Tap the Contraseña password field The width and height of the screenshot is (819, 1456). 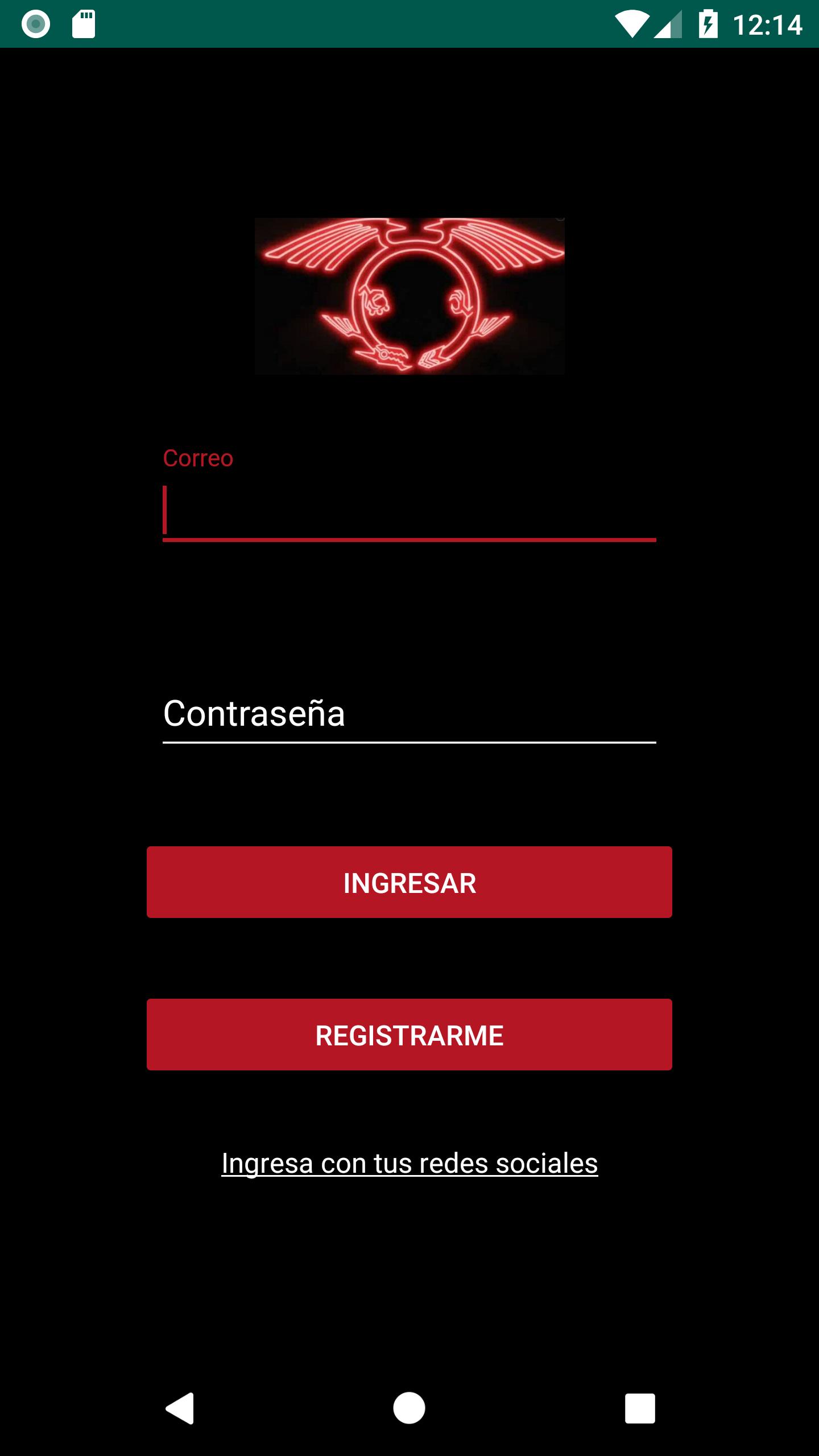tap(409, 713)
